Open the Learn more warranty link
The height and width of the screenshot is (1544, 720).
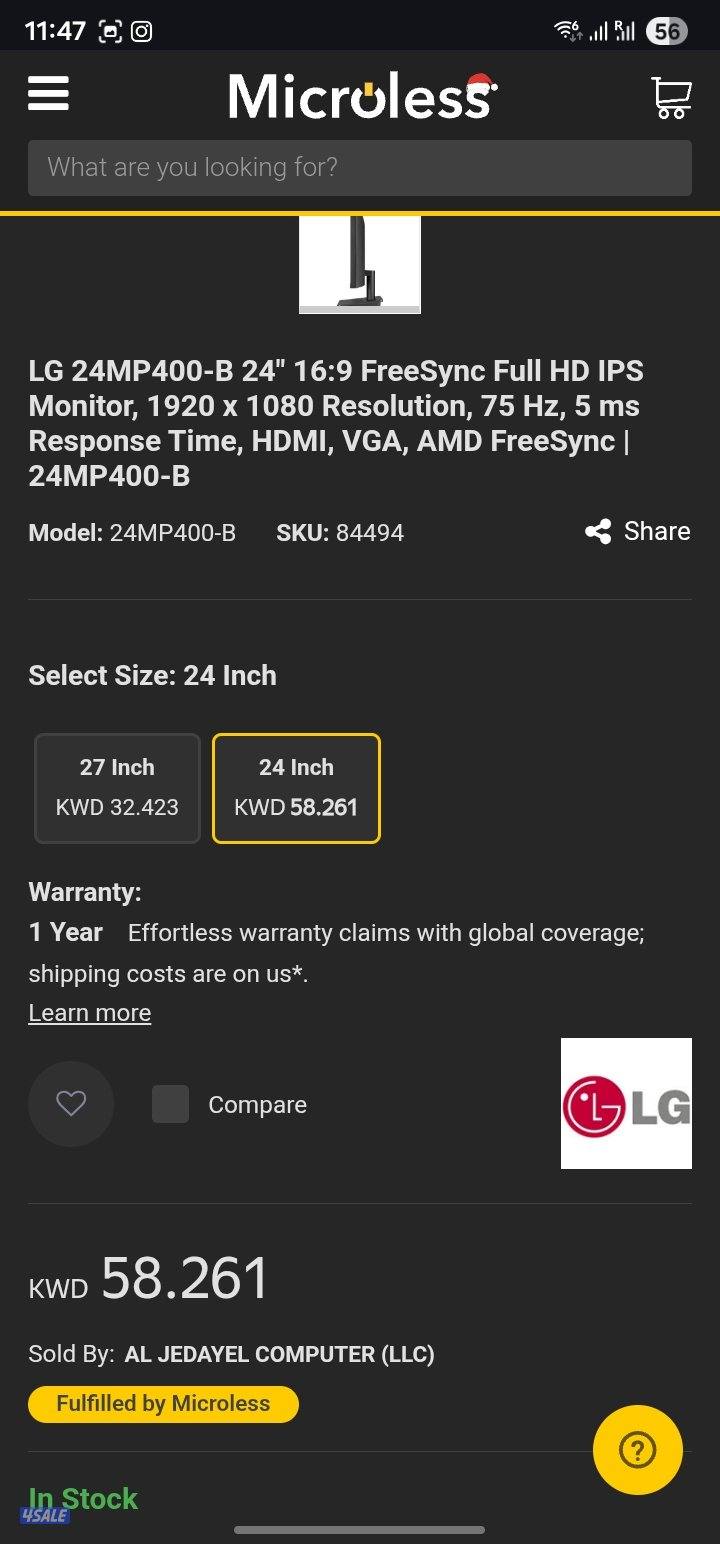coord(89,1012)
